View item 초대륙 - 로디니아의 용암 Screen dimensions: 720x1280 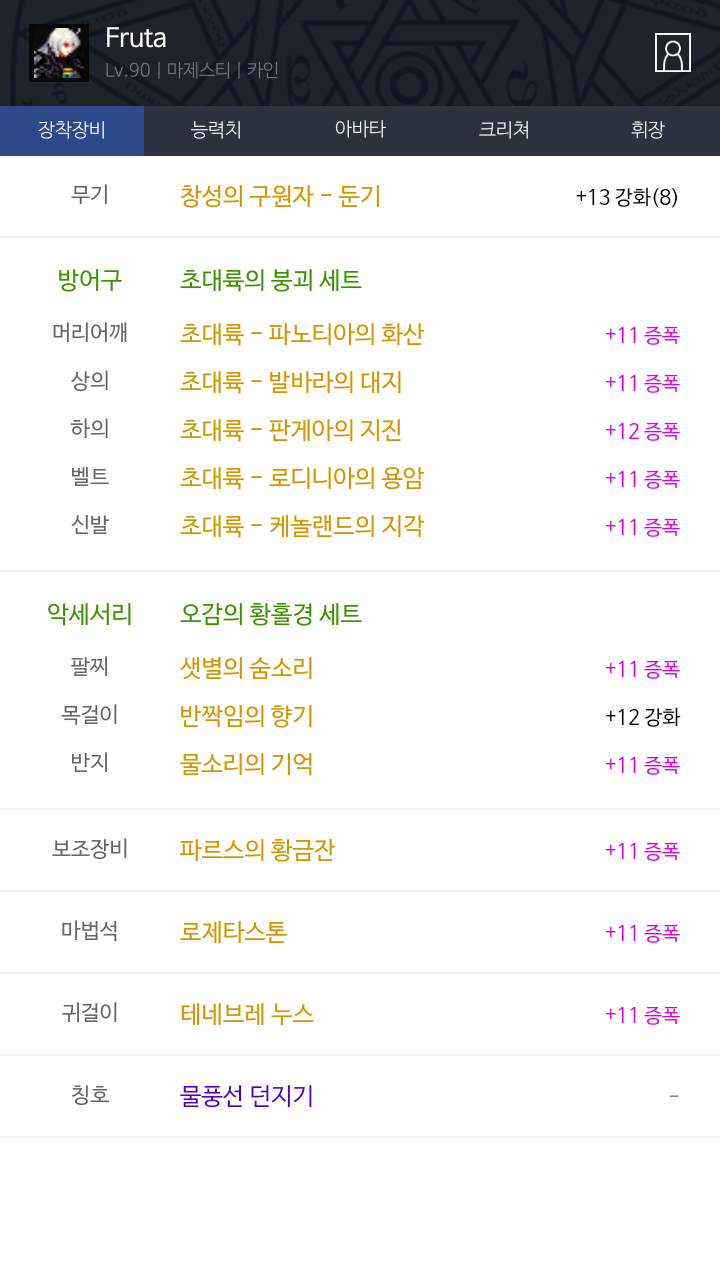pos(302,478)
